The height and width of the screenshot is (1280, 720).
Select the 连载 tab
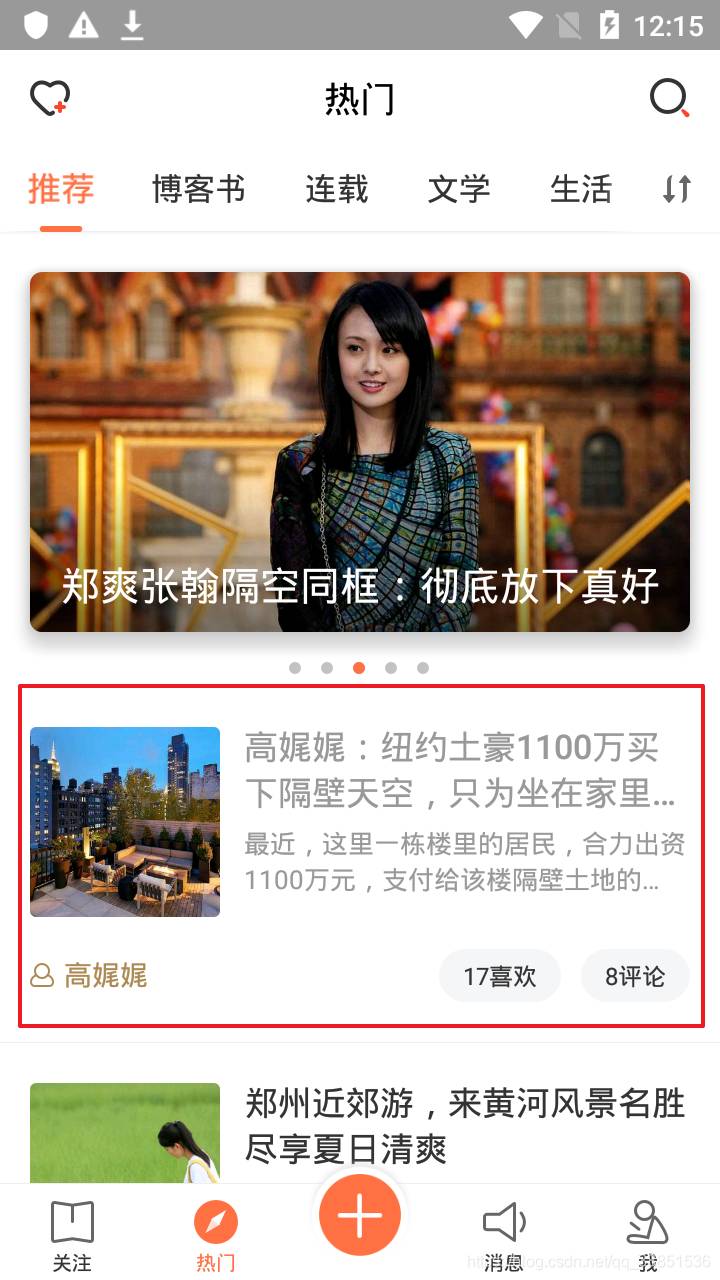[x=337, y=189]
